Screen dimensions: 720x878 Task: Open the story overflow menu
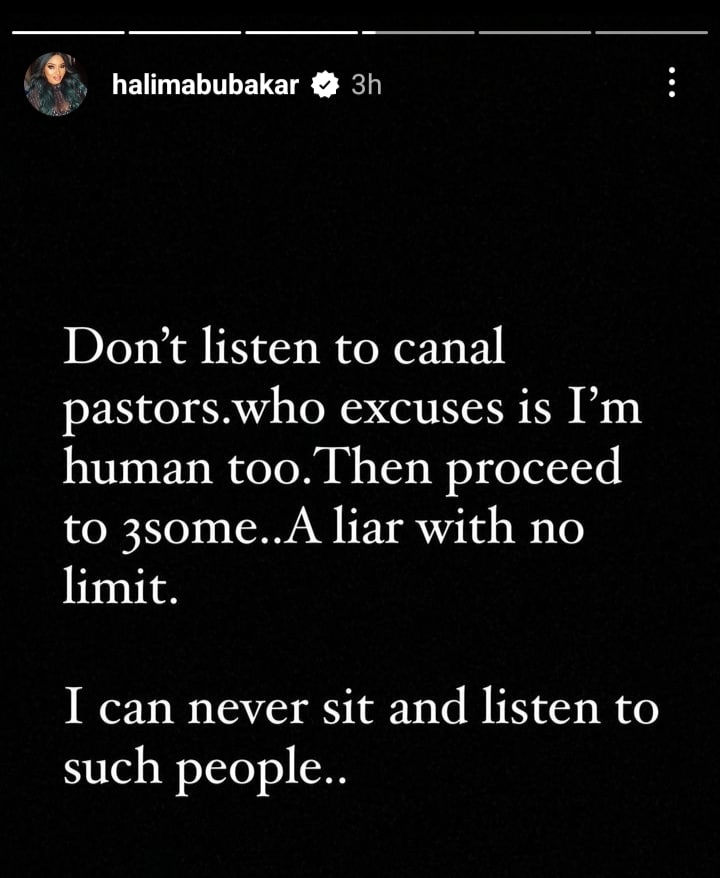click(671, 83)
